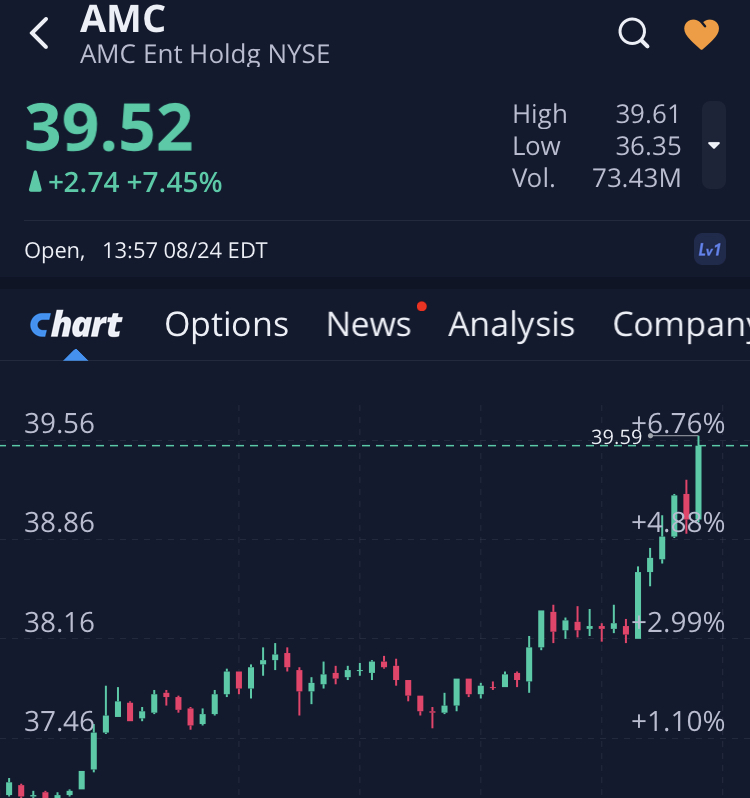Toggle the AMC watchlist heart
Screen dimensions: 750x798
(701, 34)
